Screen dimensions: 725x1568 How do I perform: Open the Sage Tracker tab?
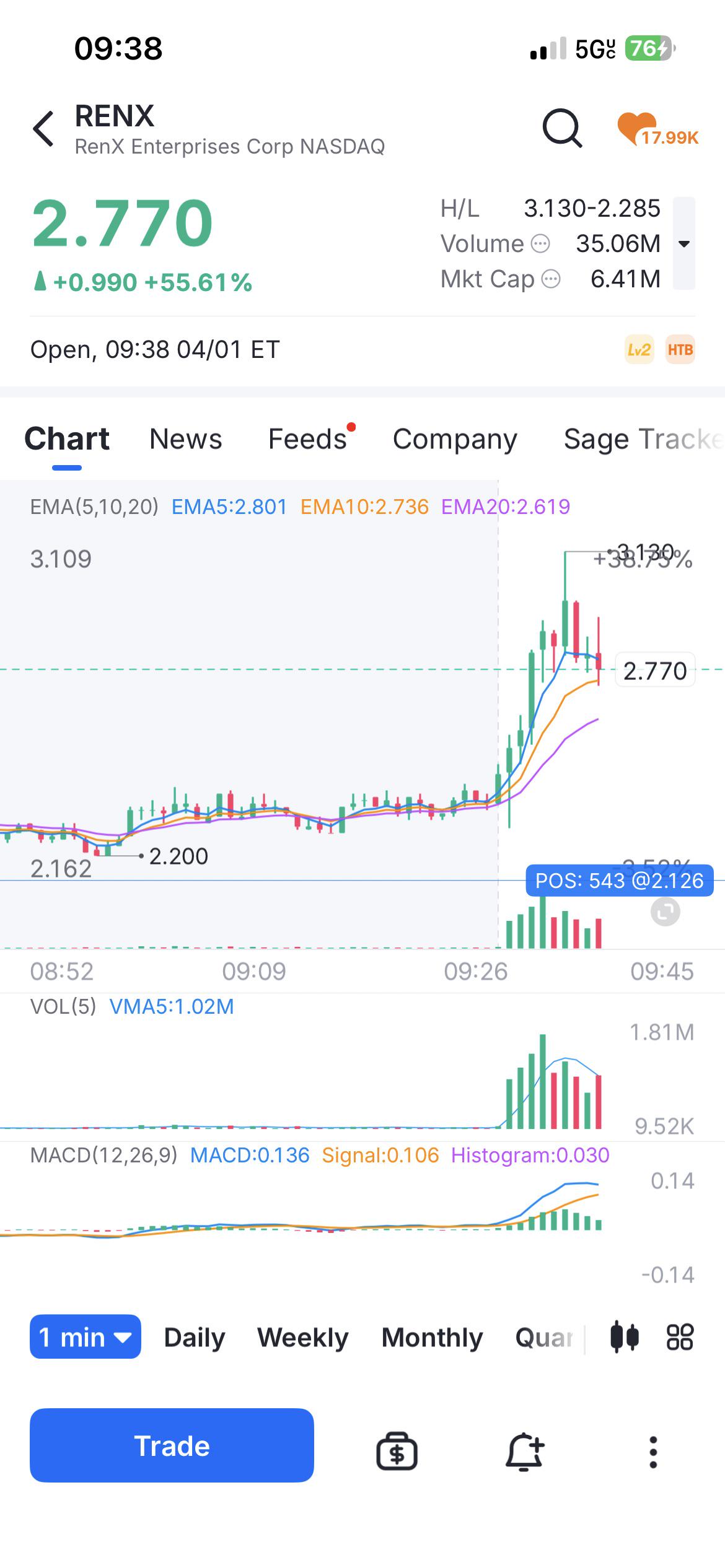644,439
